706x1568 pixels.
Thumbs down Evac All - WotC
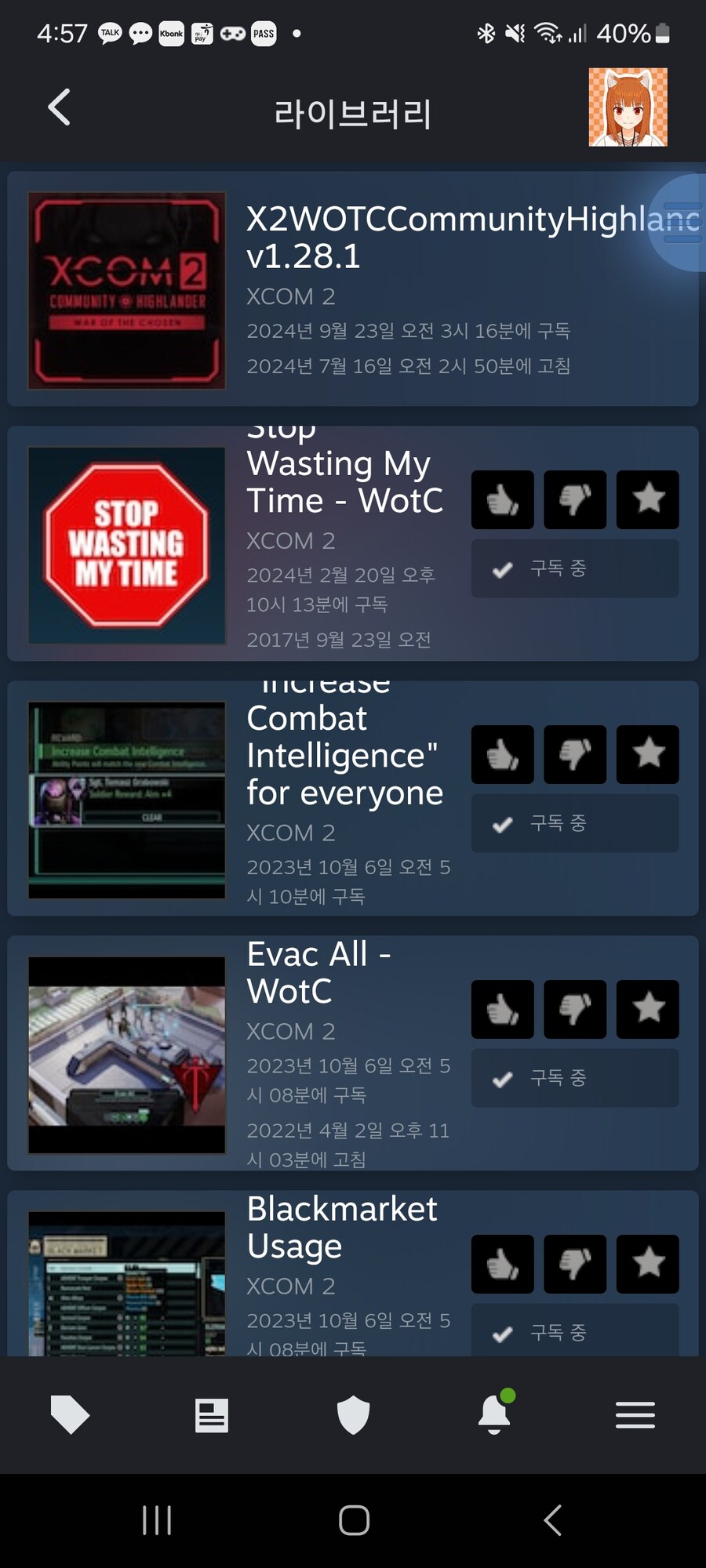(x=575, y=1009)
